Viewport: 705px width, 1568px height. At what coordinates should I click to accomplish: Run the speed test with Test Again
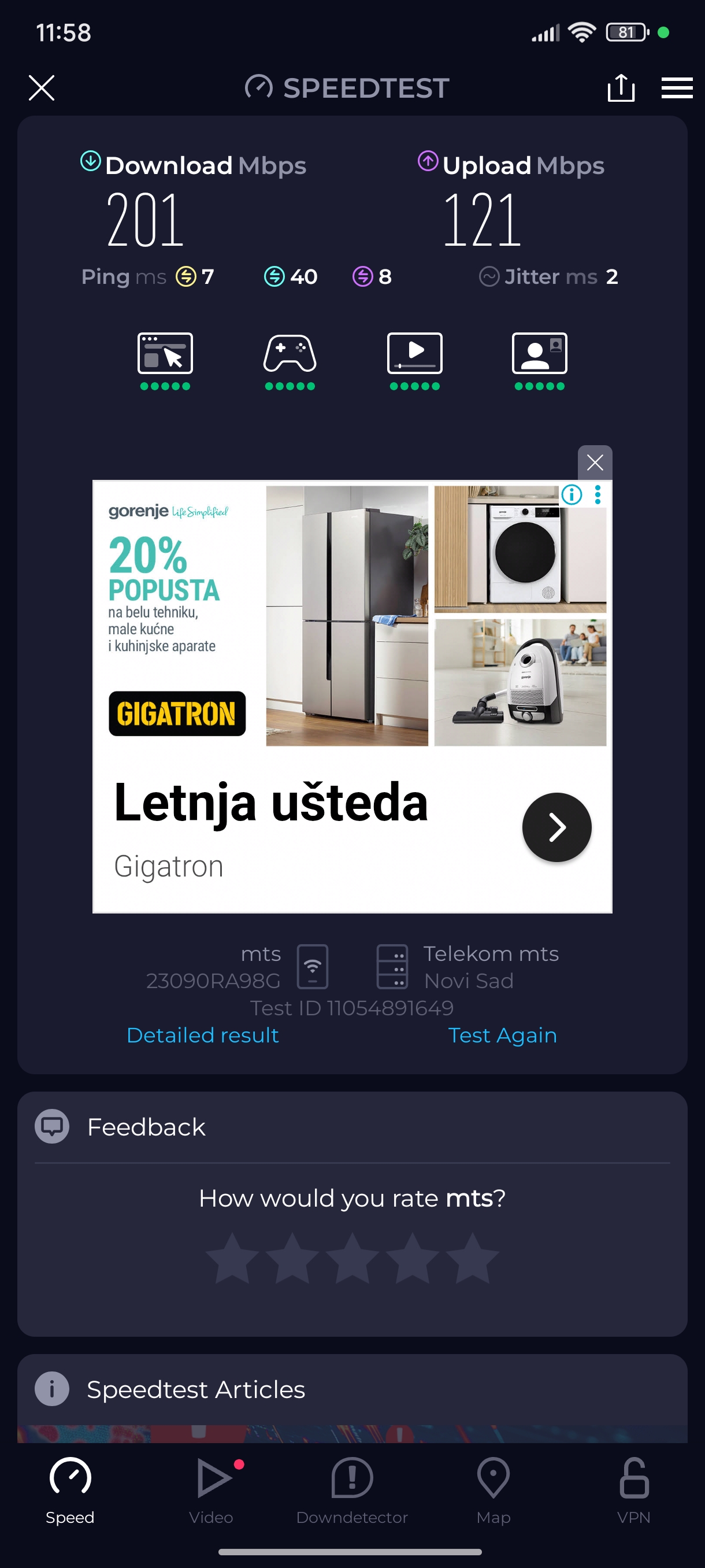[502, 1035]
